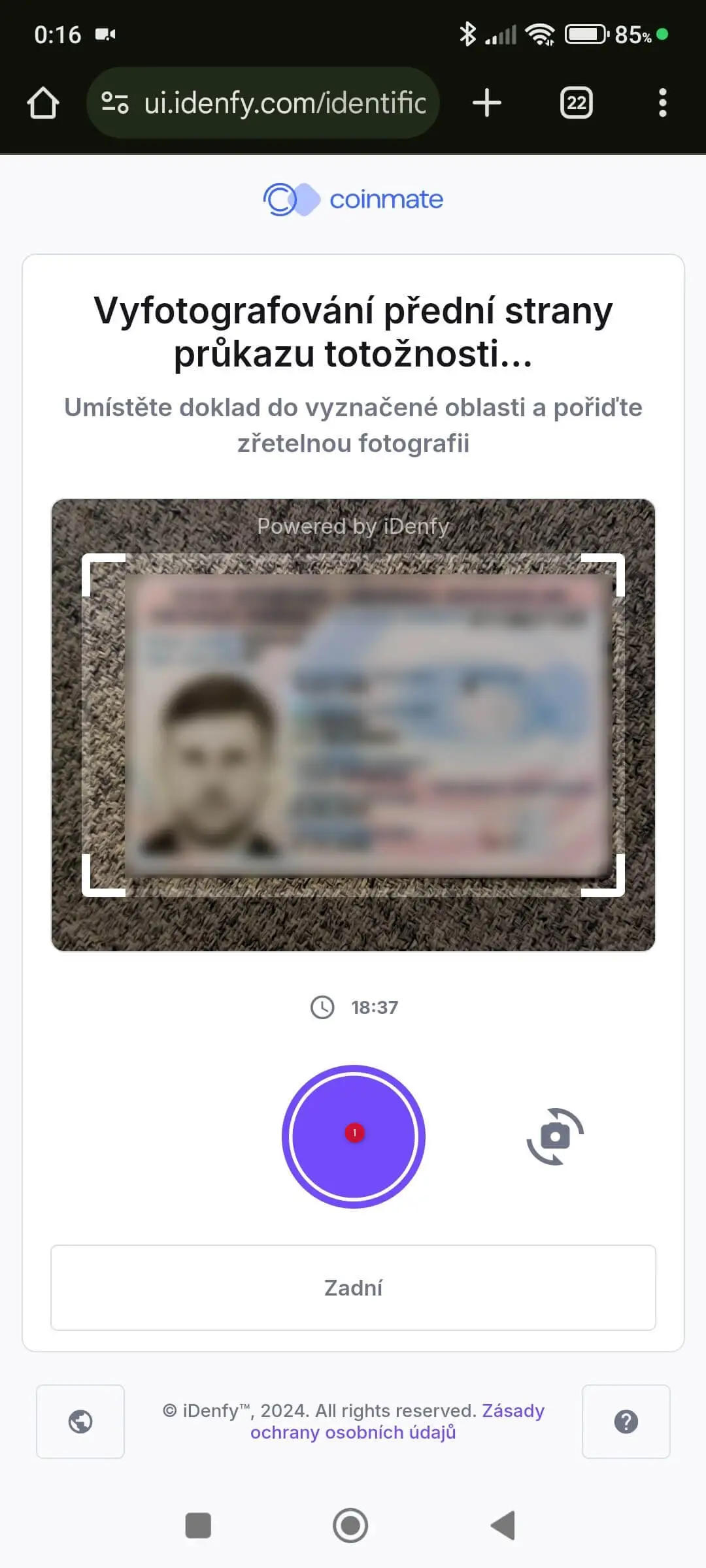Tap the Zadní button
The image size is (706, 1568).
(353, 1288)
